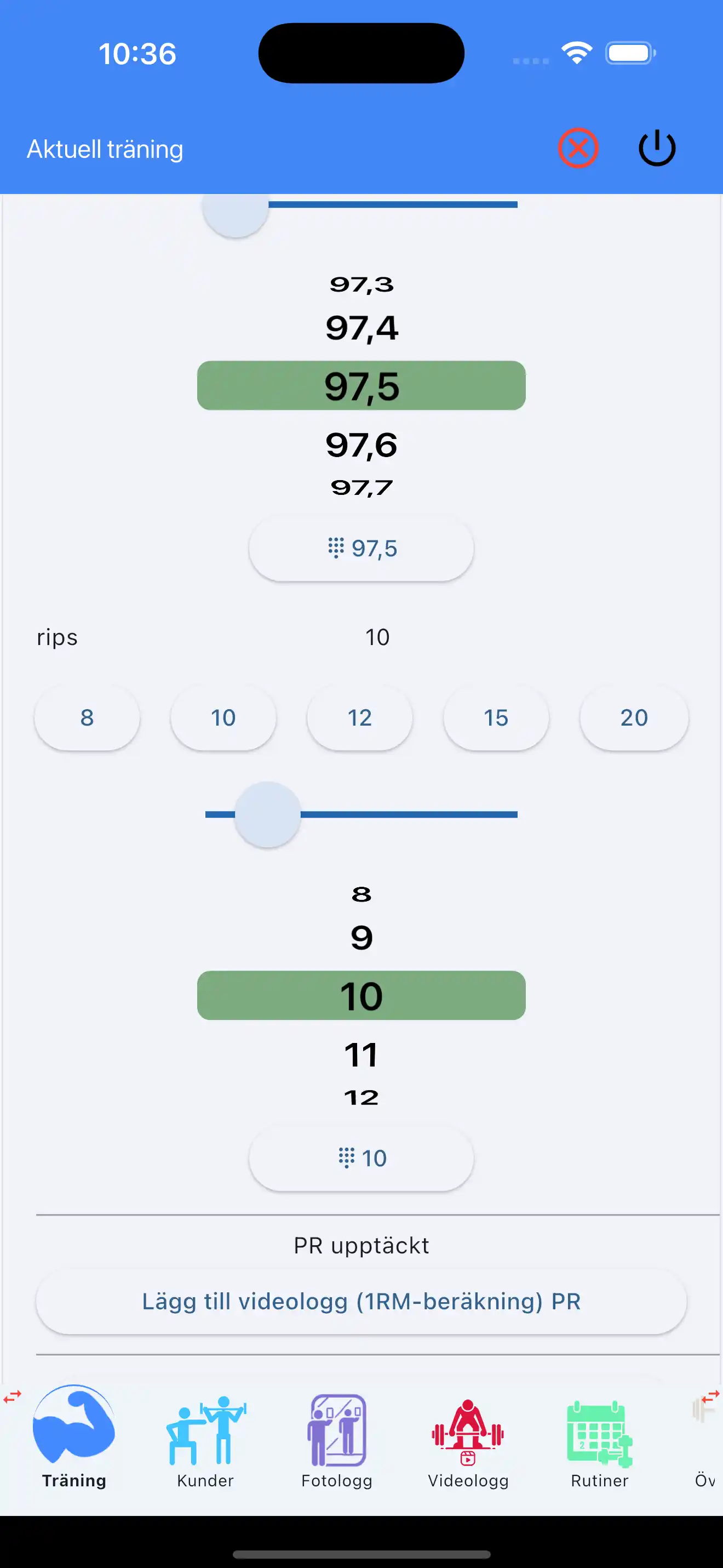Switch to the Träning tab

coord(74,1436)
